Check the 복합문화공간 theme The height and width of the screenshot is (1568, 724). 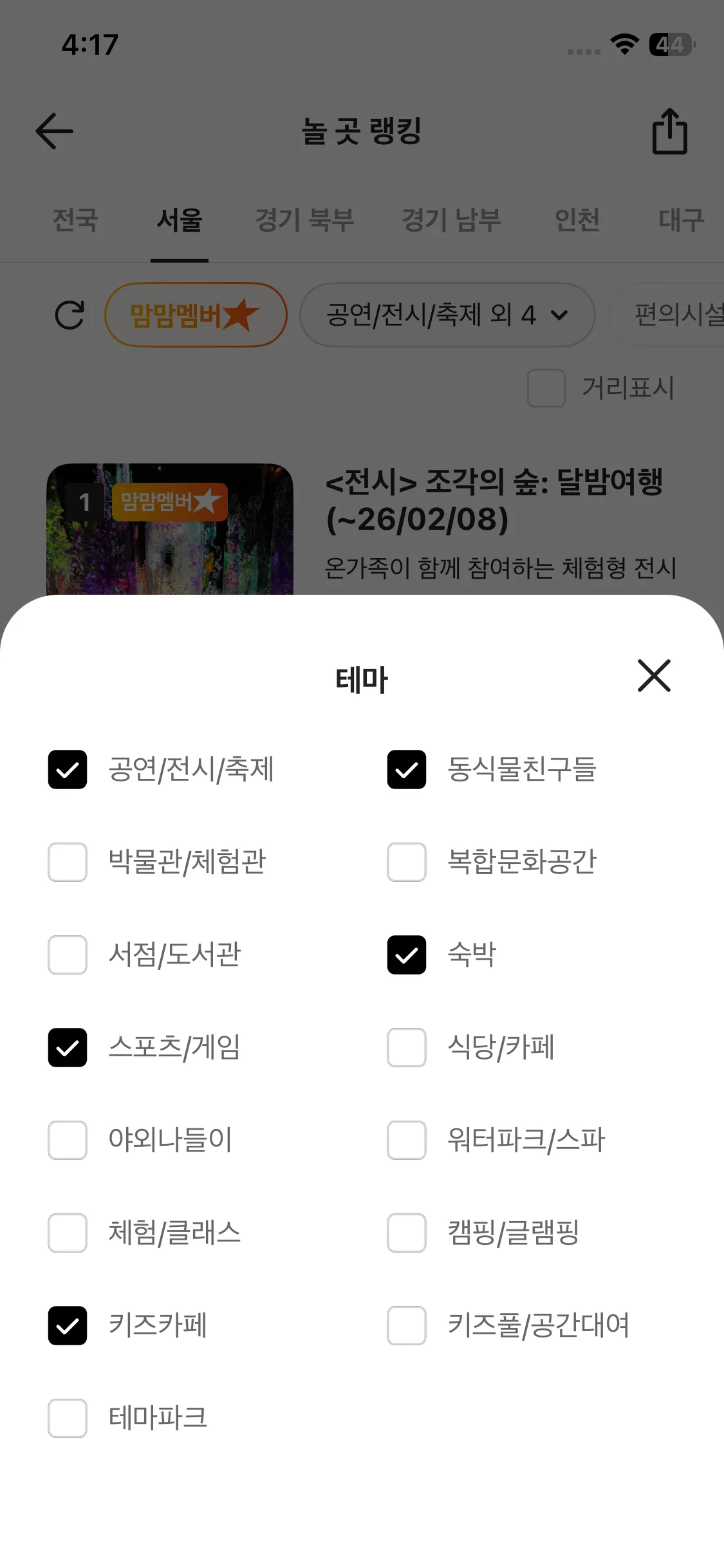point(407,863)
